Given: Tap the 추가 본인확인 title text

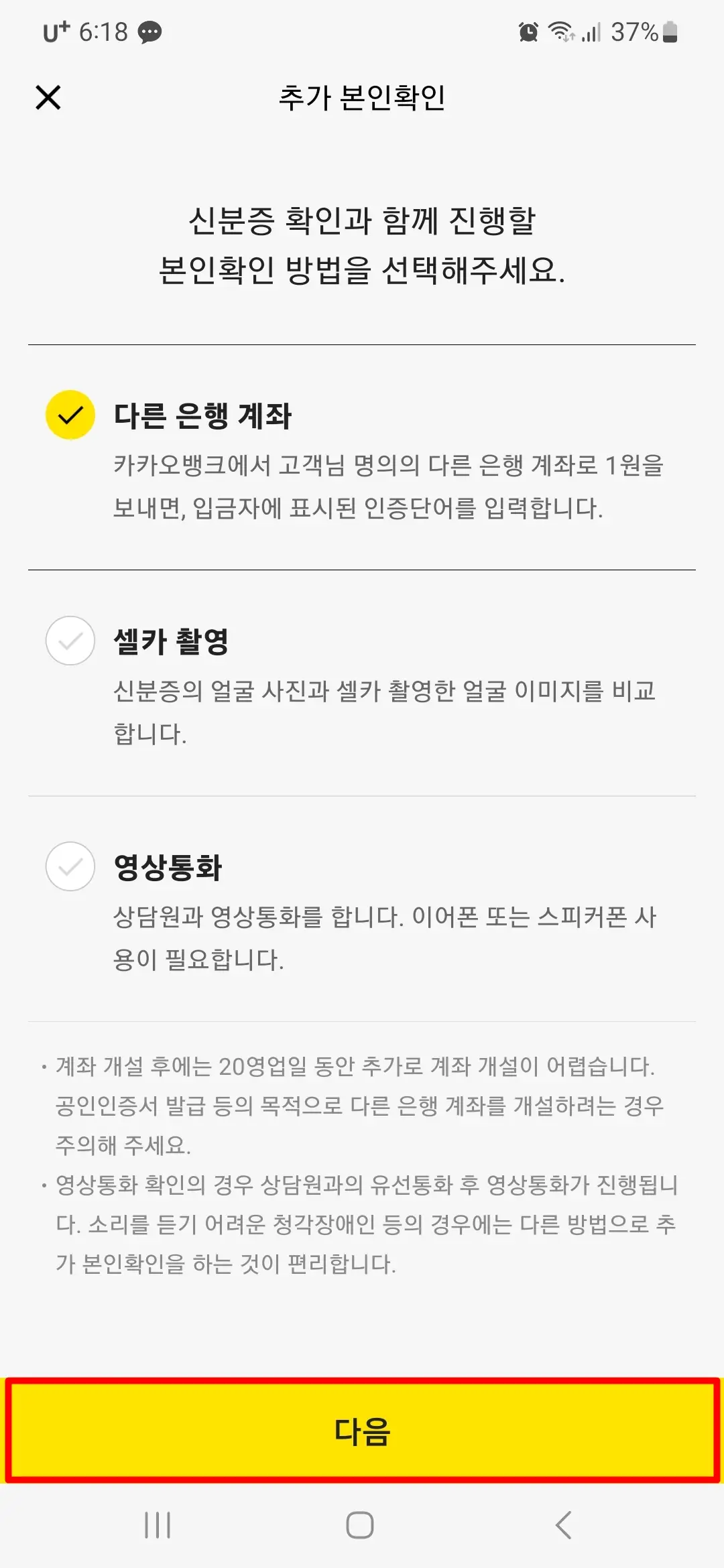Looking at the screenshot, I should 362,98.
